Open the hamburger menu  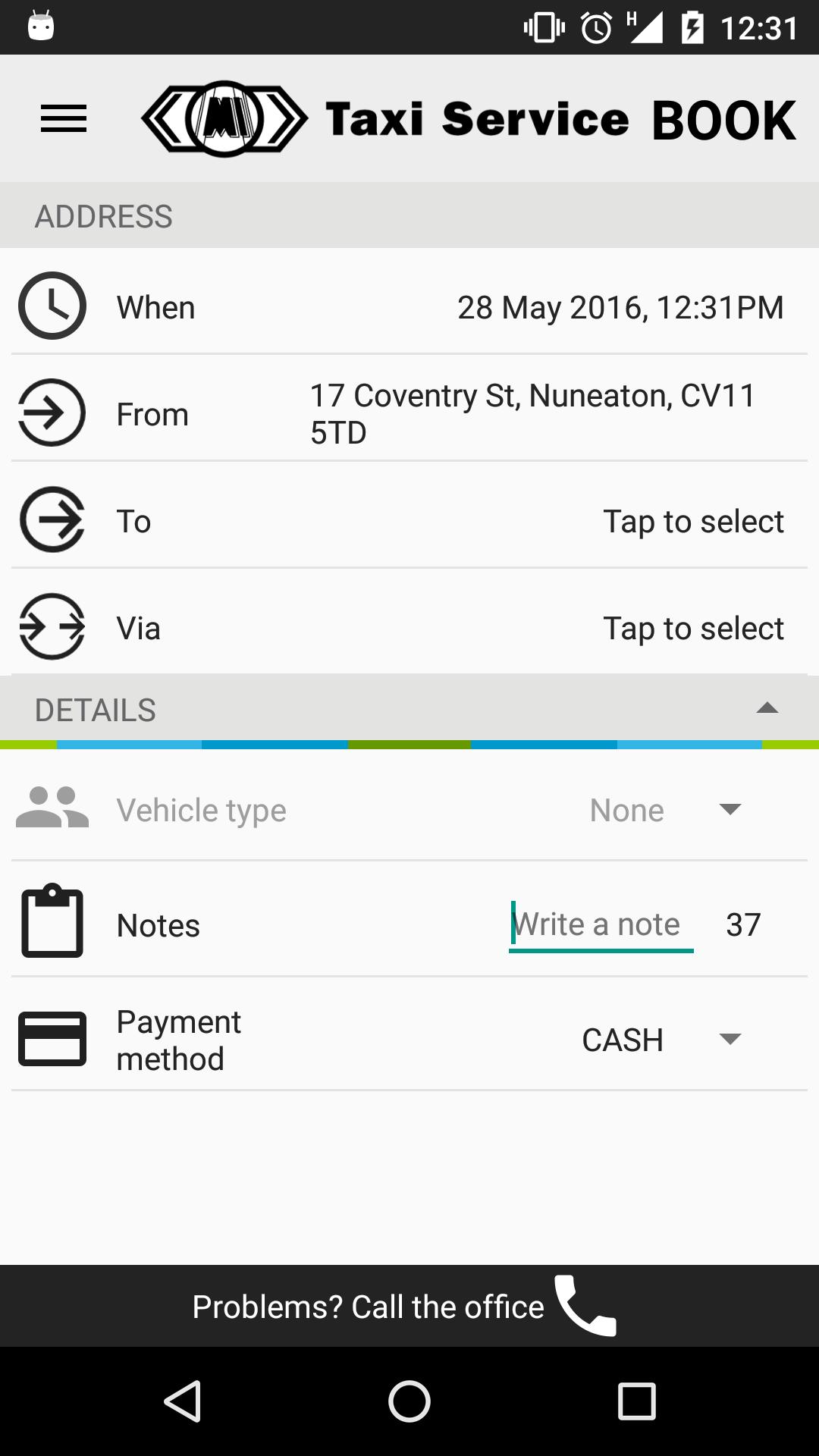64,119
